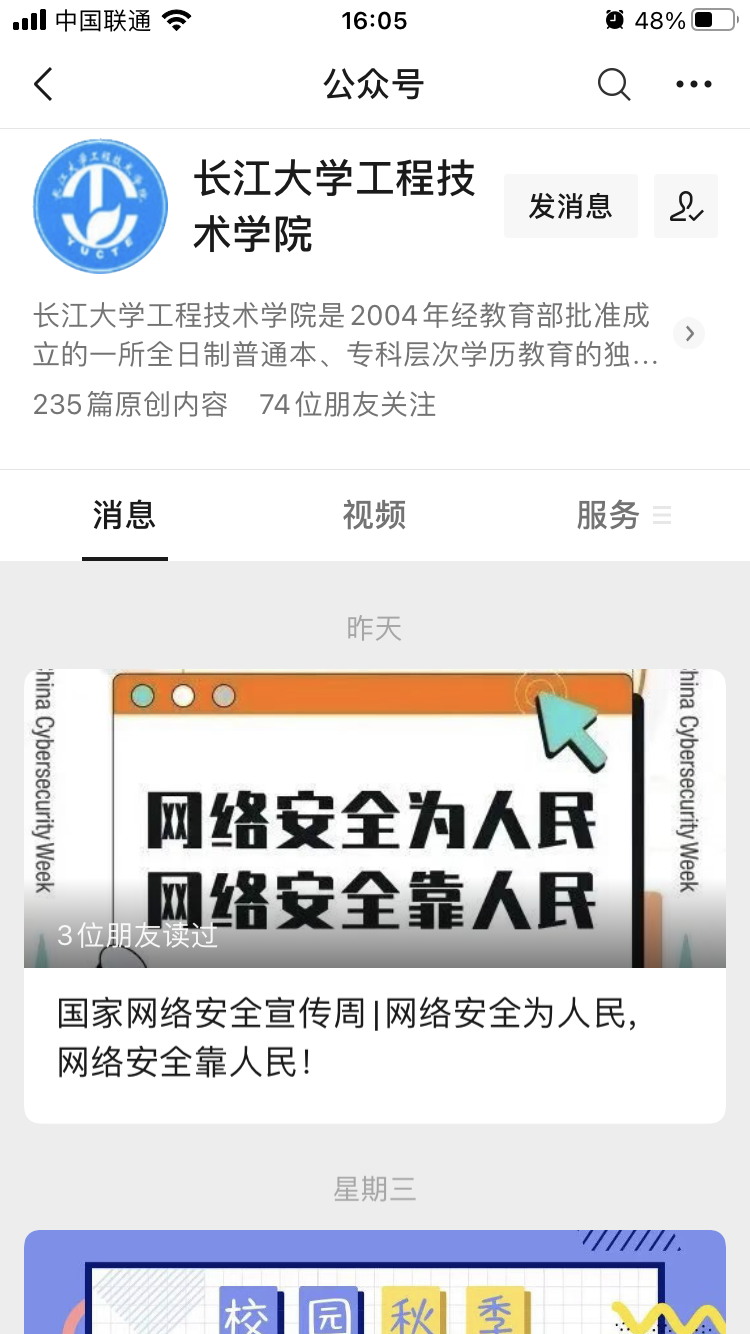Screen dimensions: 750x1334
Task: Go back using the top-left arrow
Action: point(43,84)
